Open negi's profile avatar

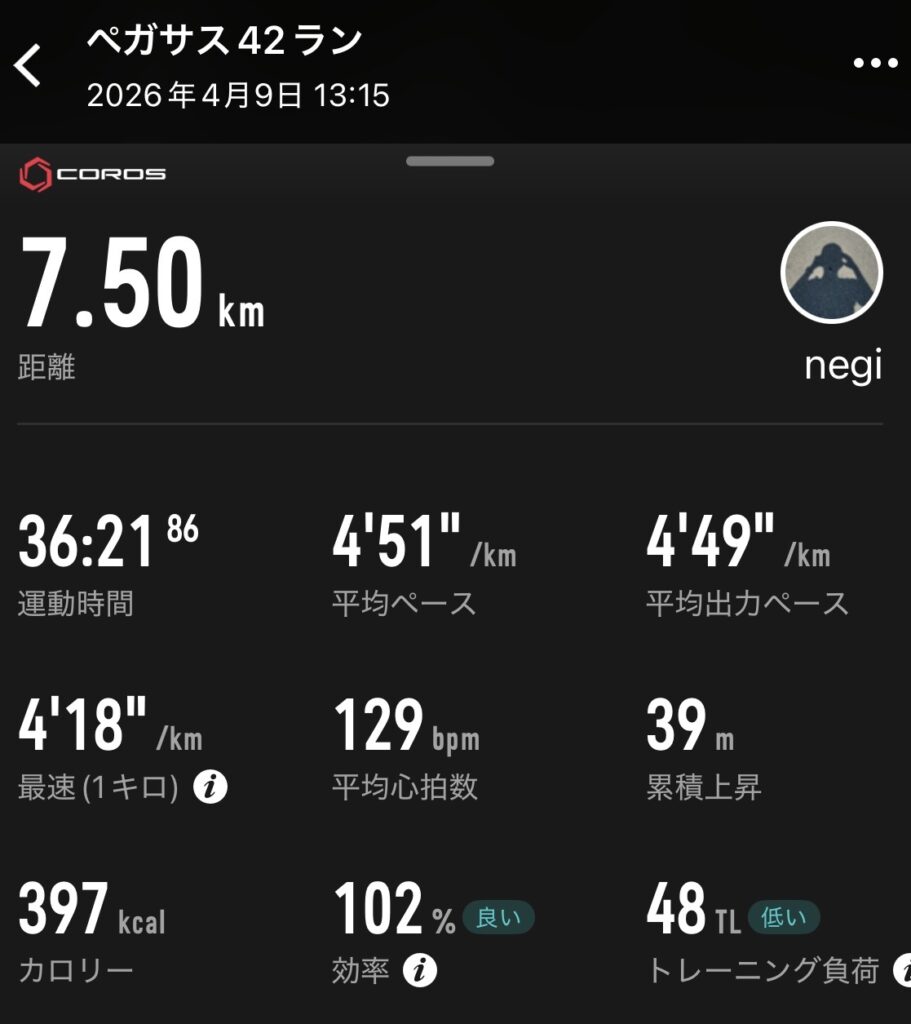[831, 273]
